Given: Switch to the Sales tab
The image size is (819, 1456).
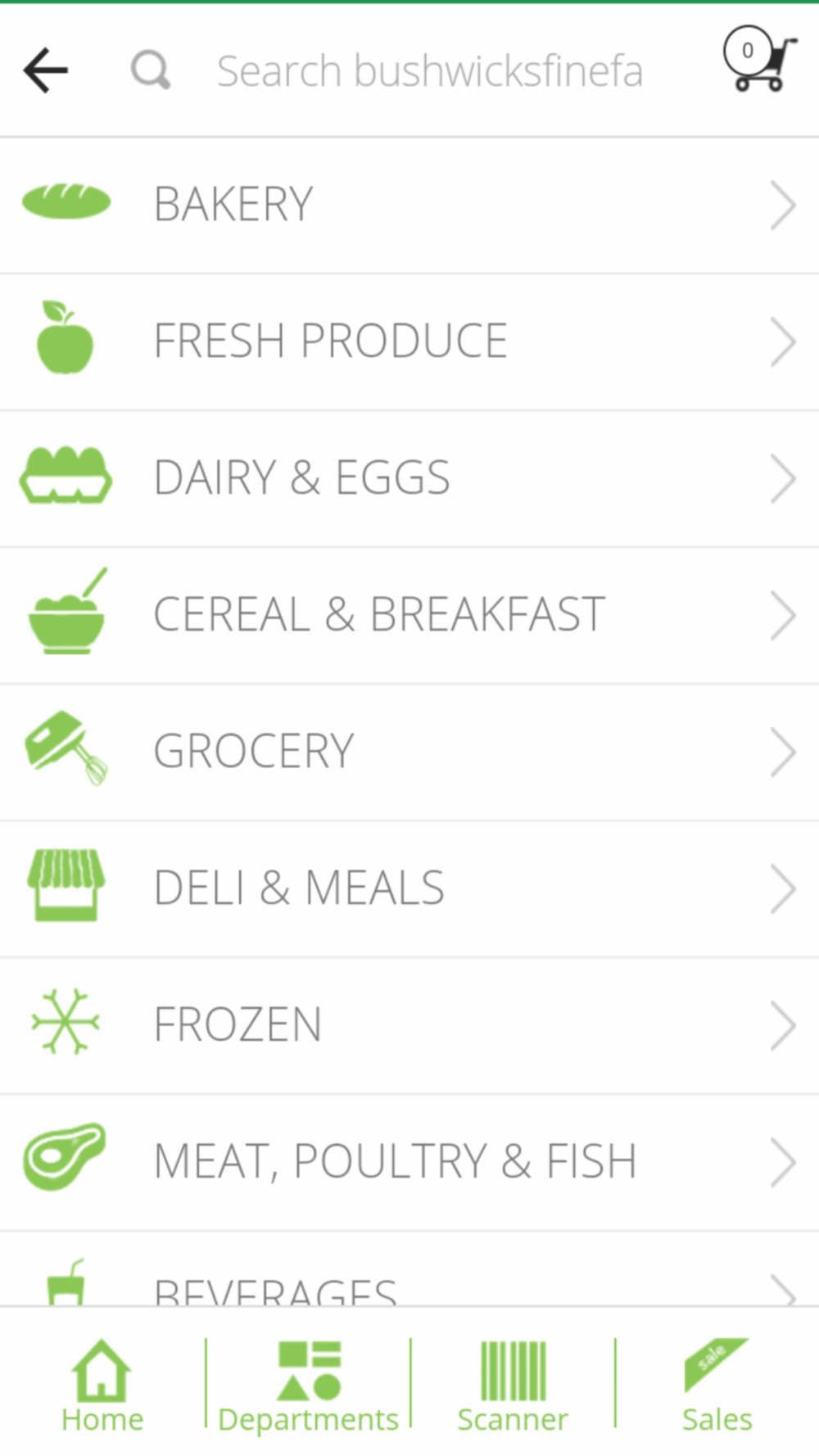Looking at the screenshot, I should [717, 1386].
